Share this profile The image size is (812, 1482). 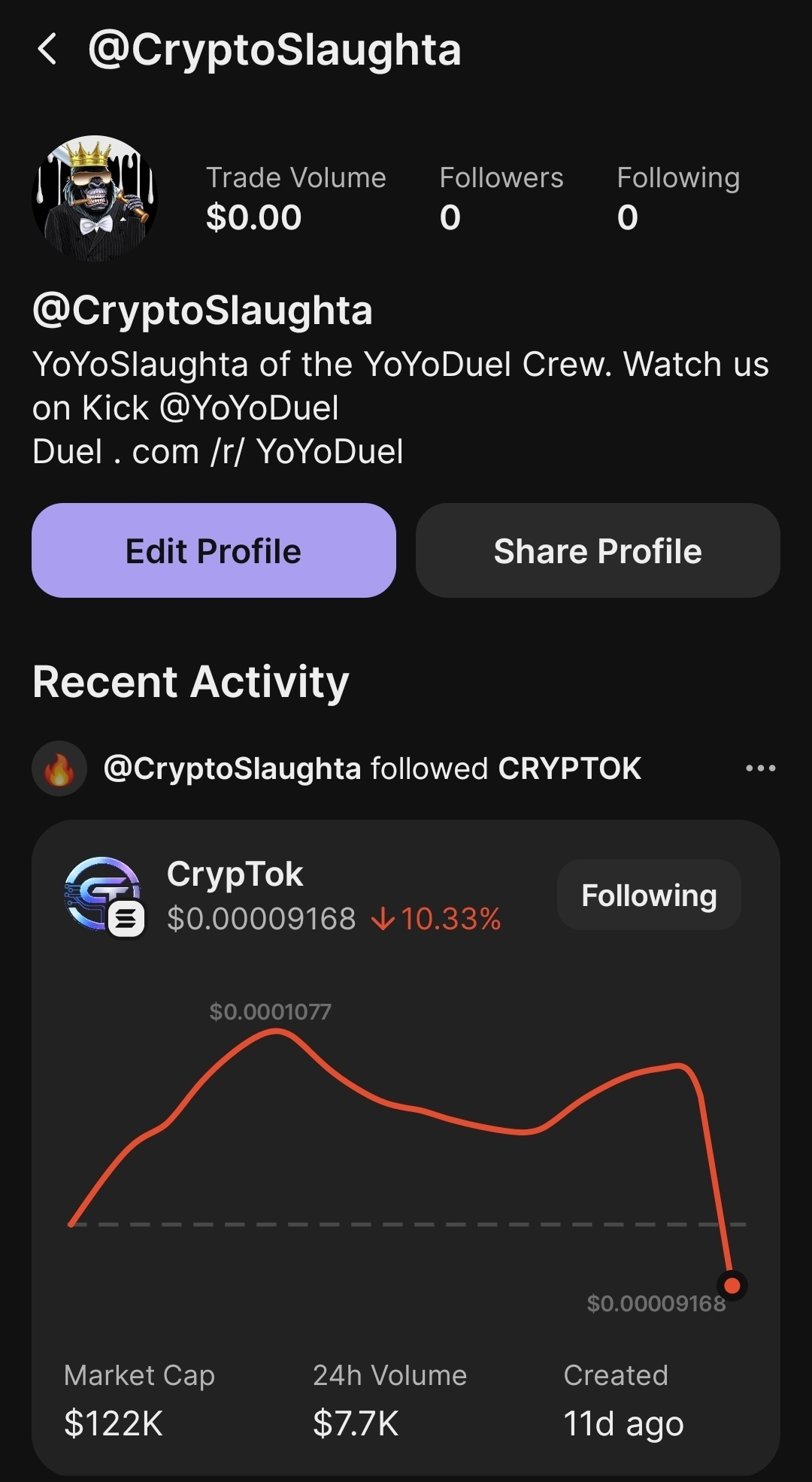click(598, 550)
